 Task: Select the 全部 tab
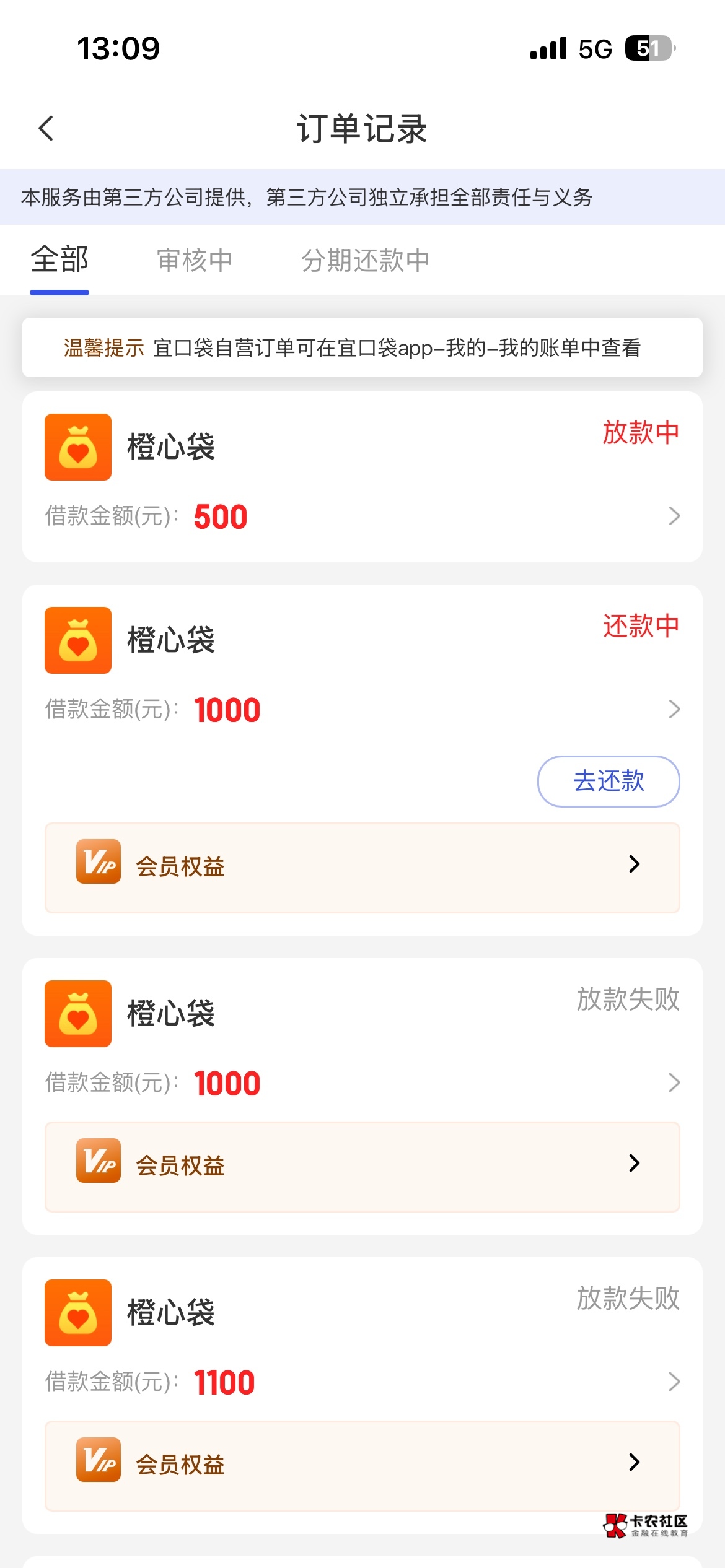click(x=59, y=260)
